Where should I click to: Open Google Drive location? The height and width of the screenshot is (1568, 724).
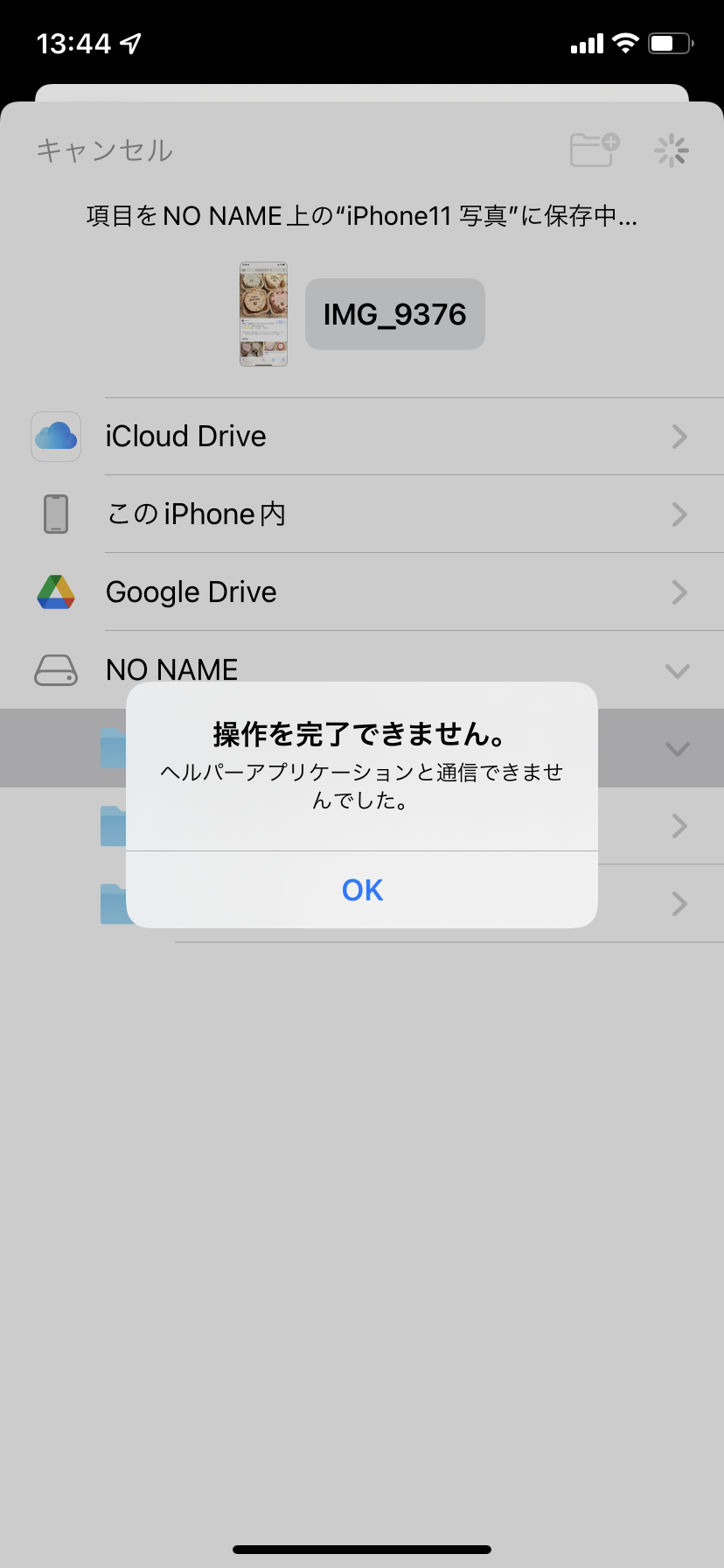pyautogui.click(x=362, y=592)
